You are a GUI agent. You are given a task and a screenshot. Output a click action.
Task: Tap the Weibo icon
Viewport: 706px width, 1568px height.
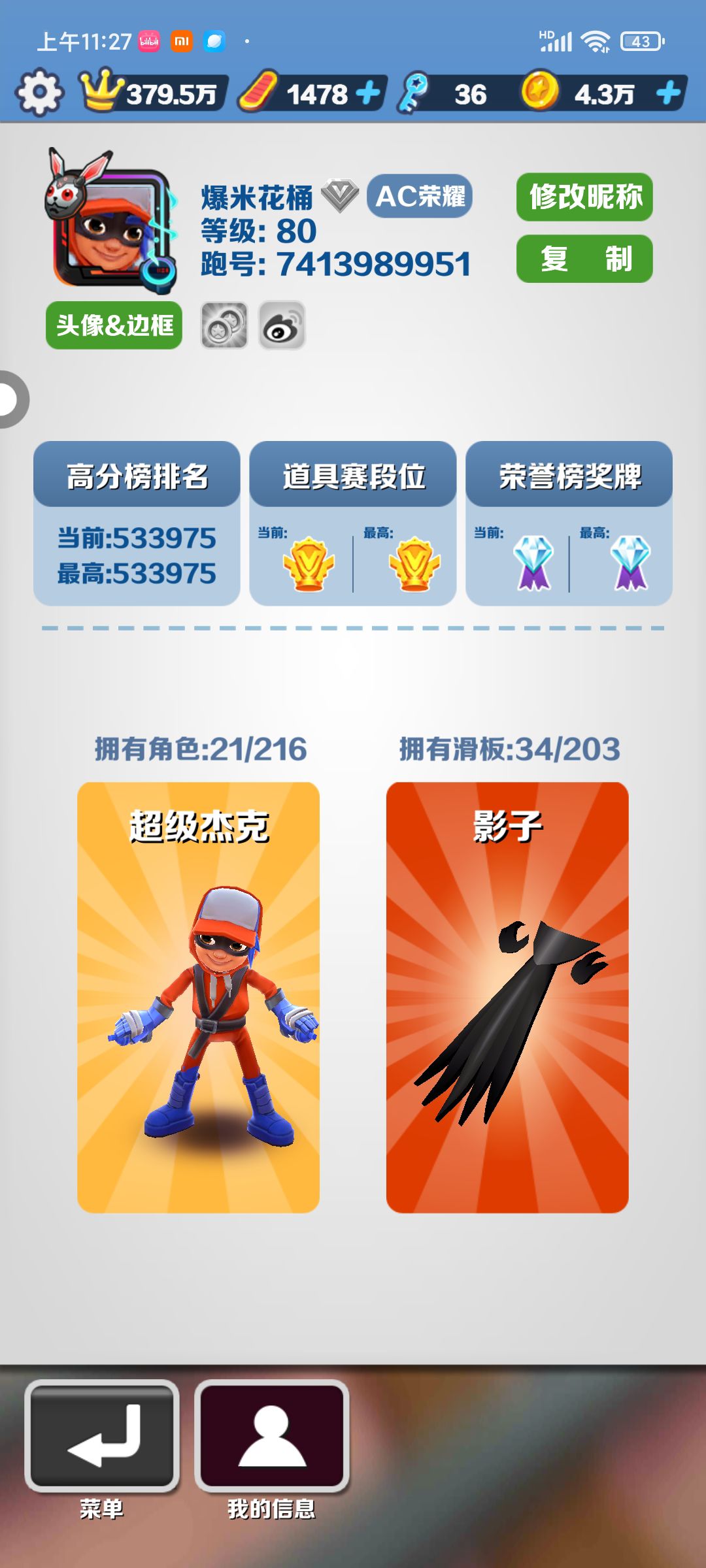coord(282,325)
